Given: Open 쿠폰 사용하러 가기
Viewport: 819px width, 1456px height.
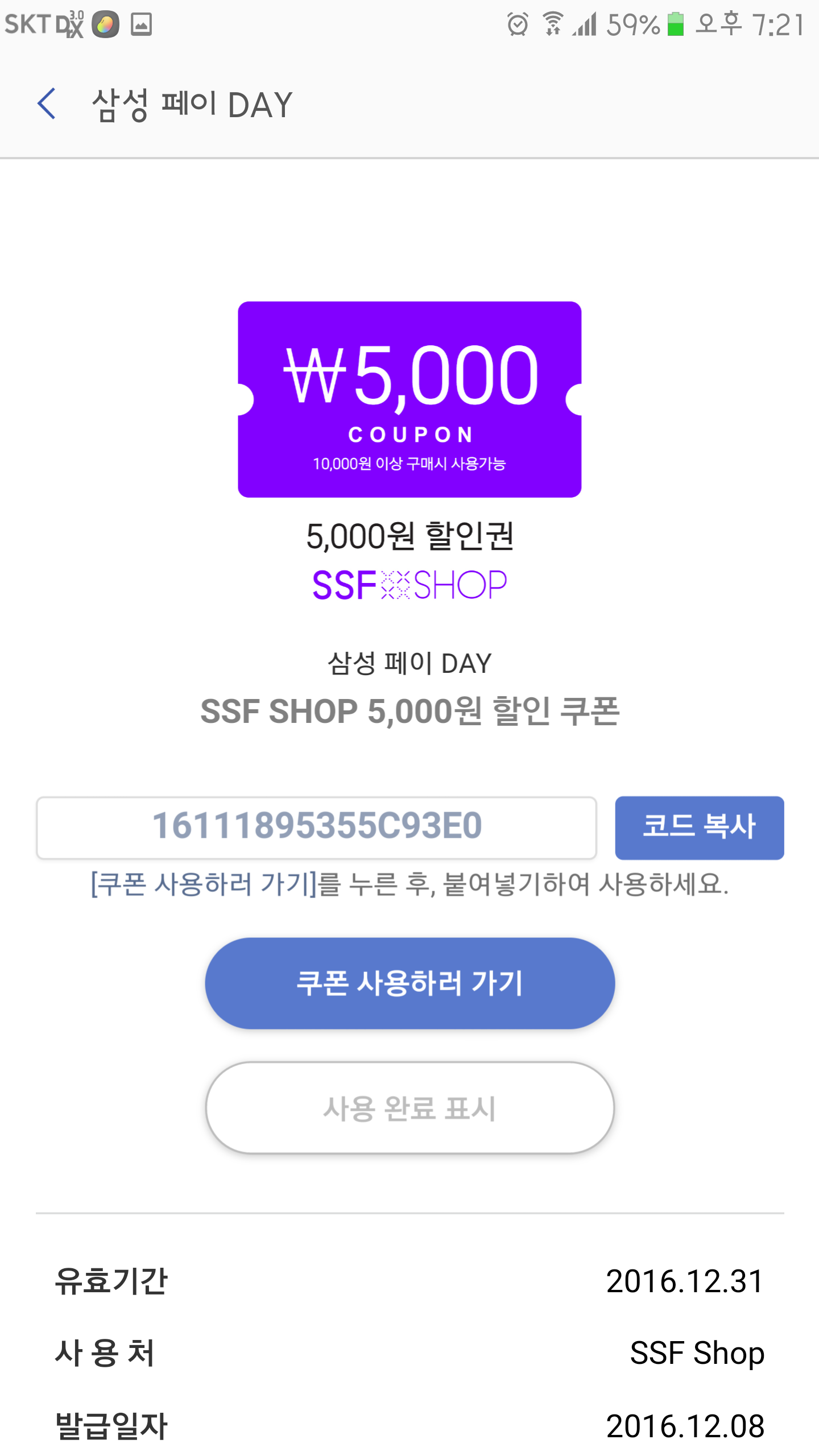Looking at the screenshot, I should pos(409,983).
